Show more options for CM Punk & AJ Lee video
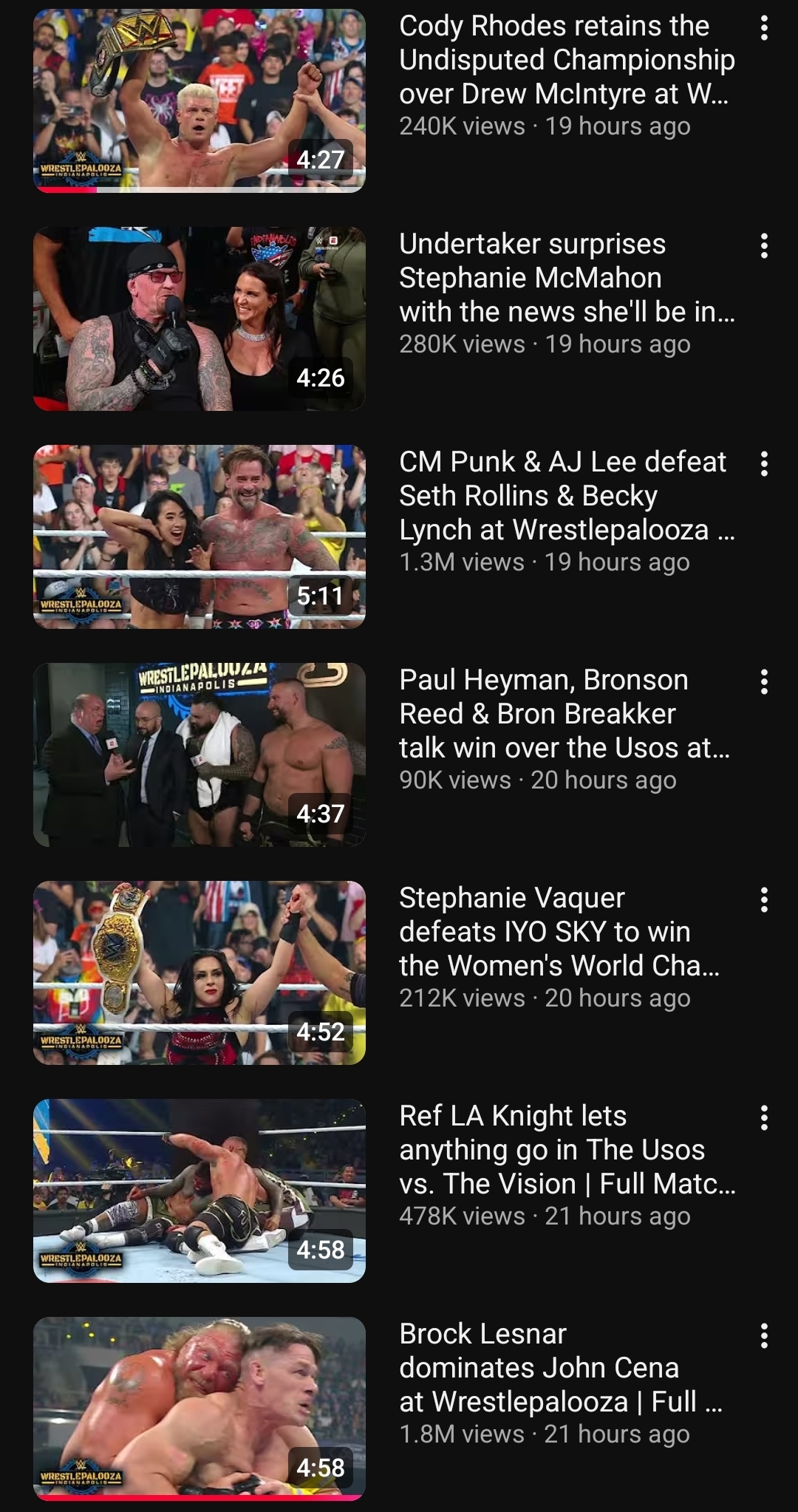Image resolution: width=798 pixels, height=1512 pixels. (x=764, y=464)
